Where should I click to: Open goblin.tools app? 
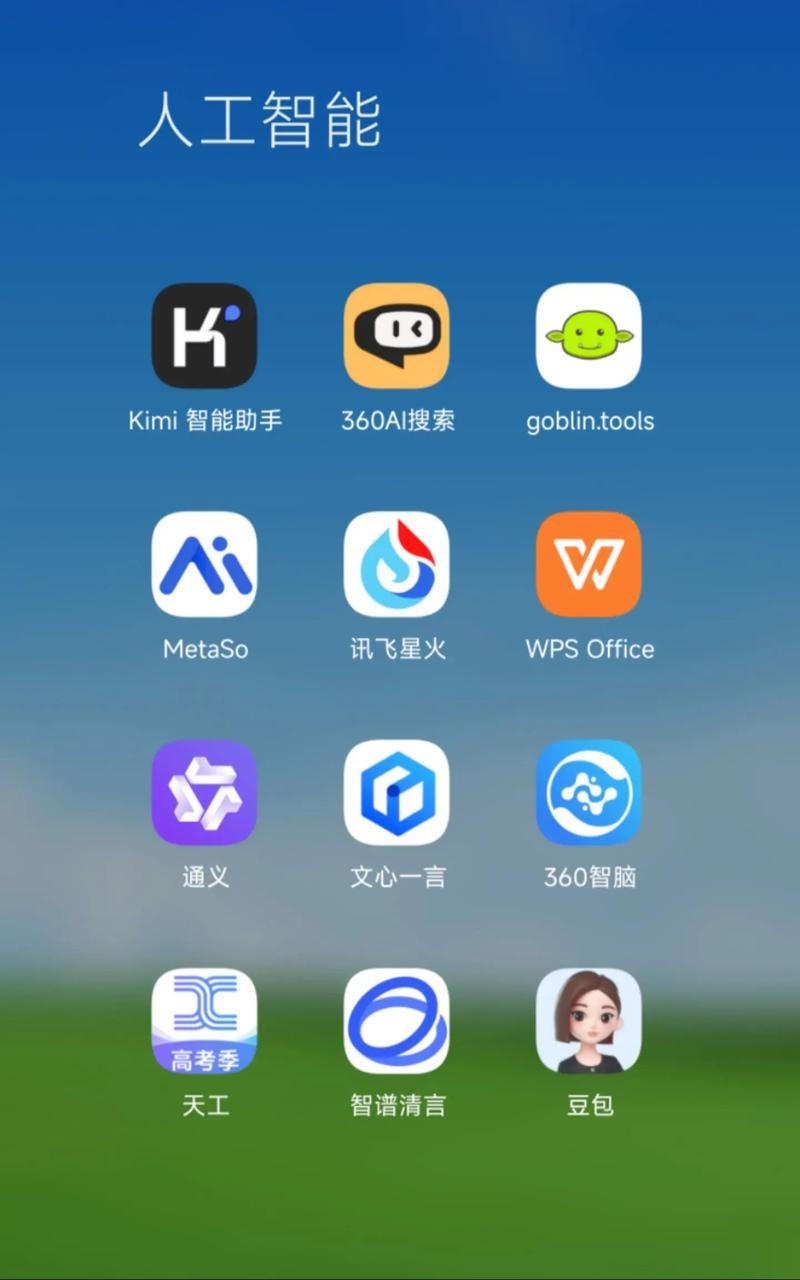click(589, 336)
